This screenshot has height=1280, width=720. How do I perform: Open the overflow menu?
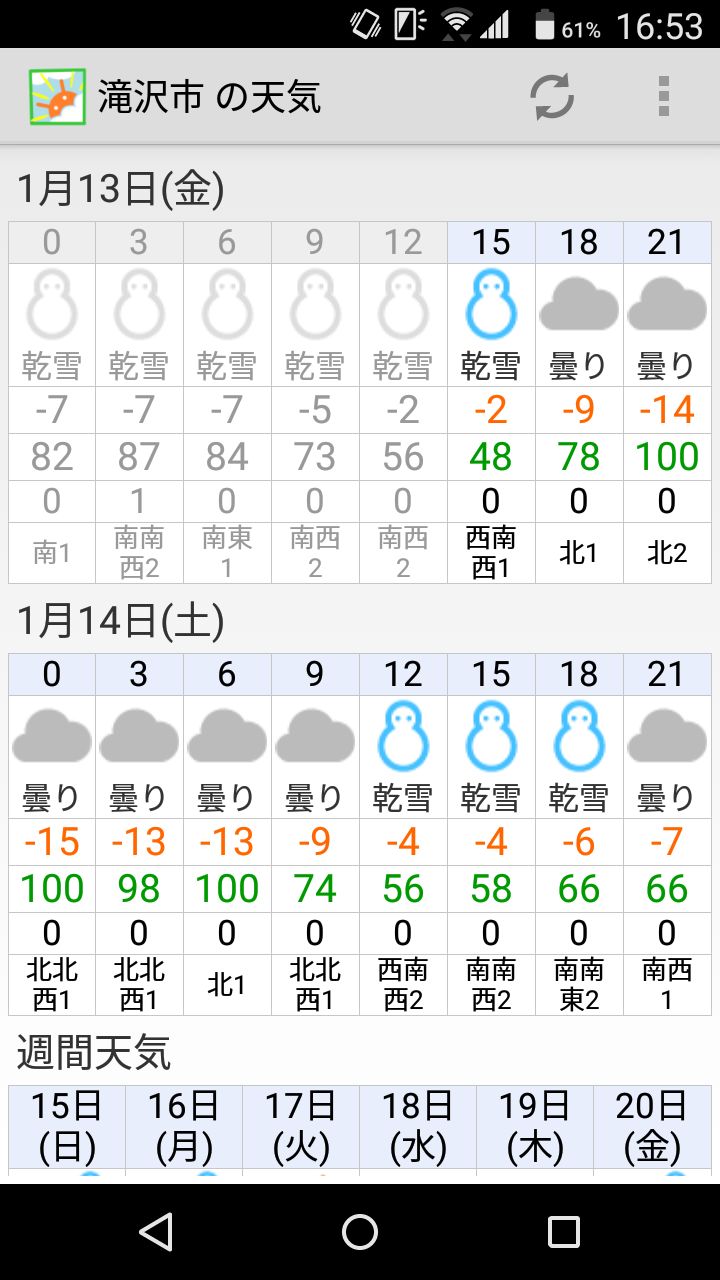pyautogui.click(x=663, y=97)
